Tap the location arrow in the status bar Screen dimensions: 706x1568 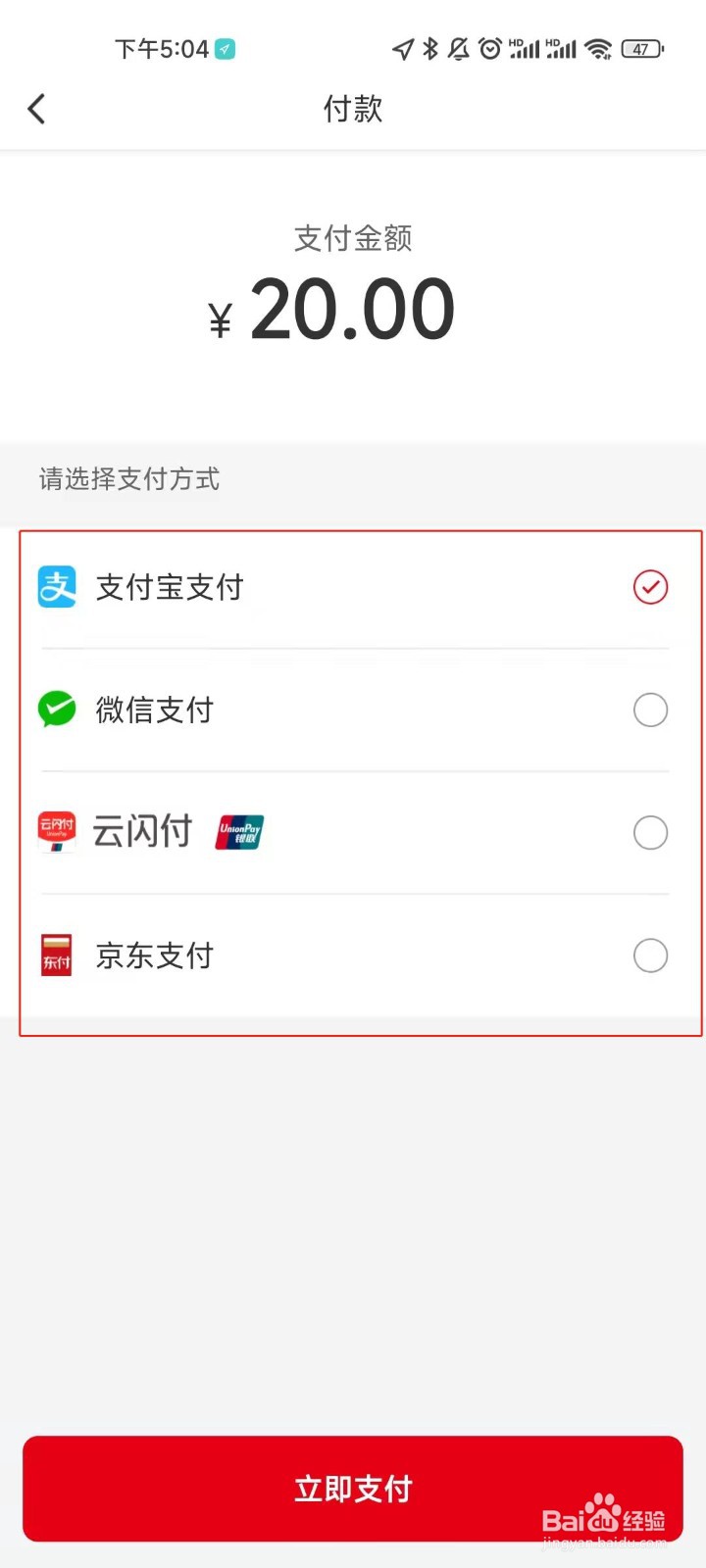pos(401,47)
